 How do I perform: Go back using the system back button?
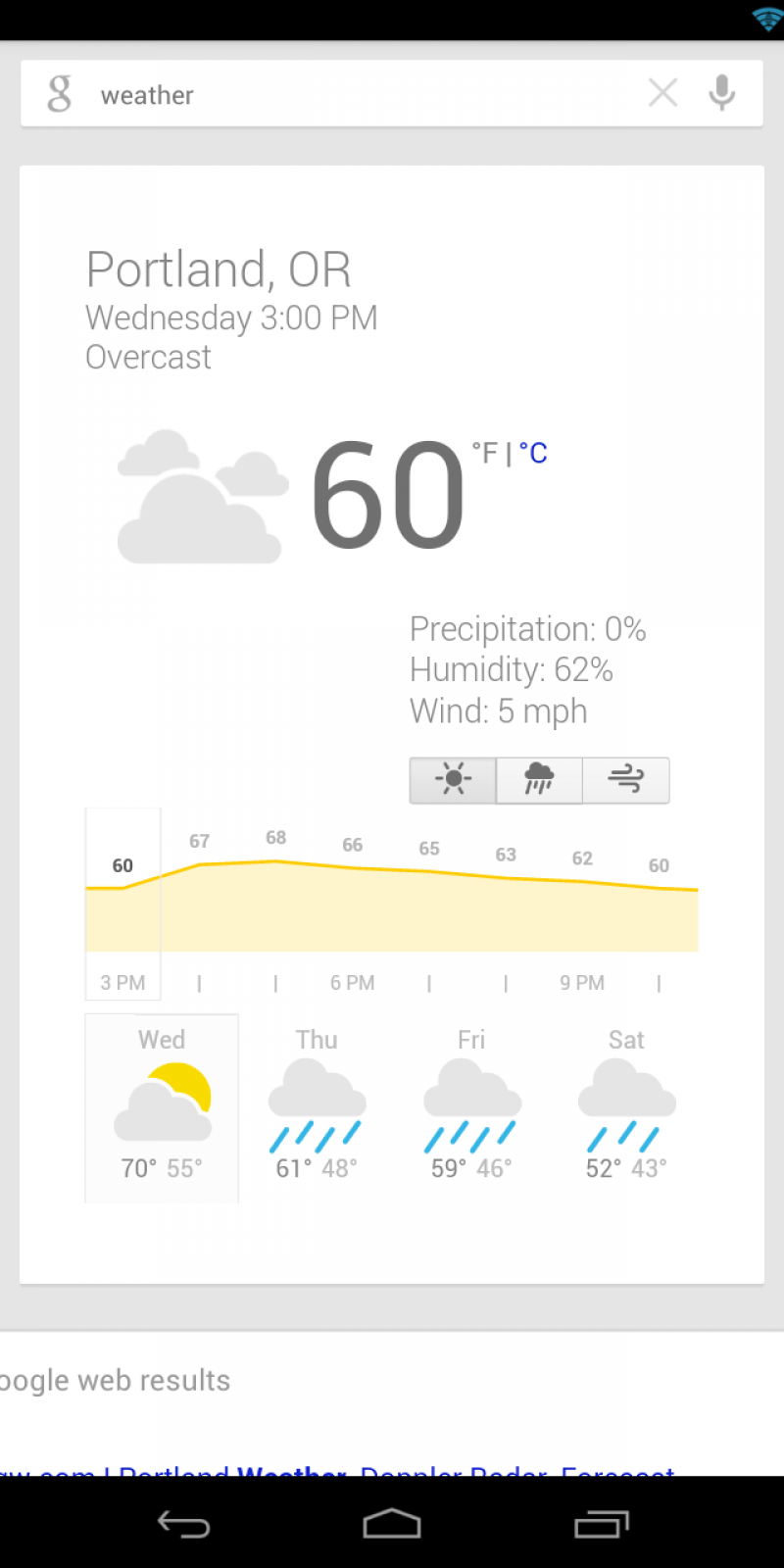click(183, 1524)
